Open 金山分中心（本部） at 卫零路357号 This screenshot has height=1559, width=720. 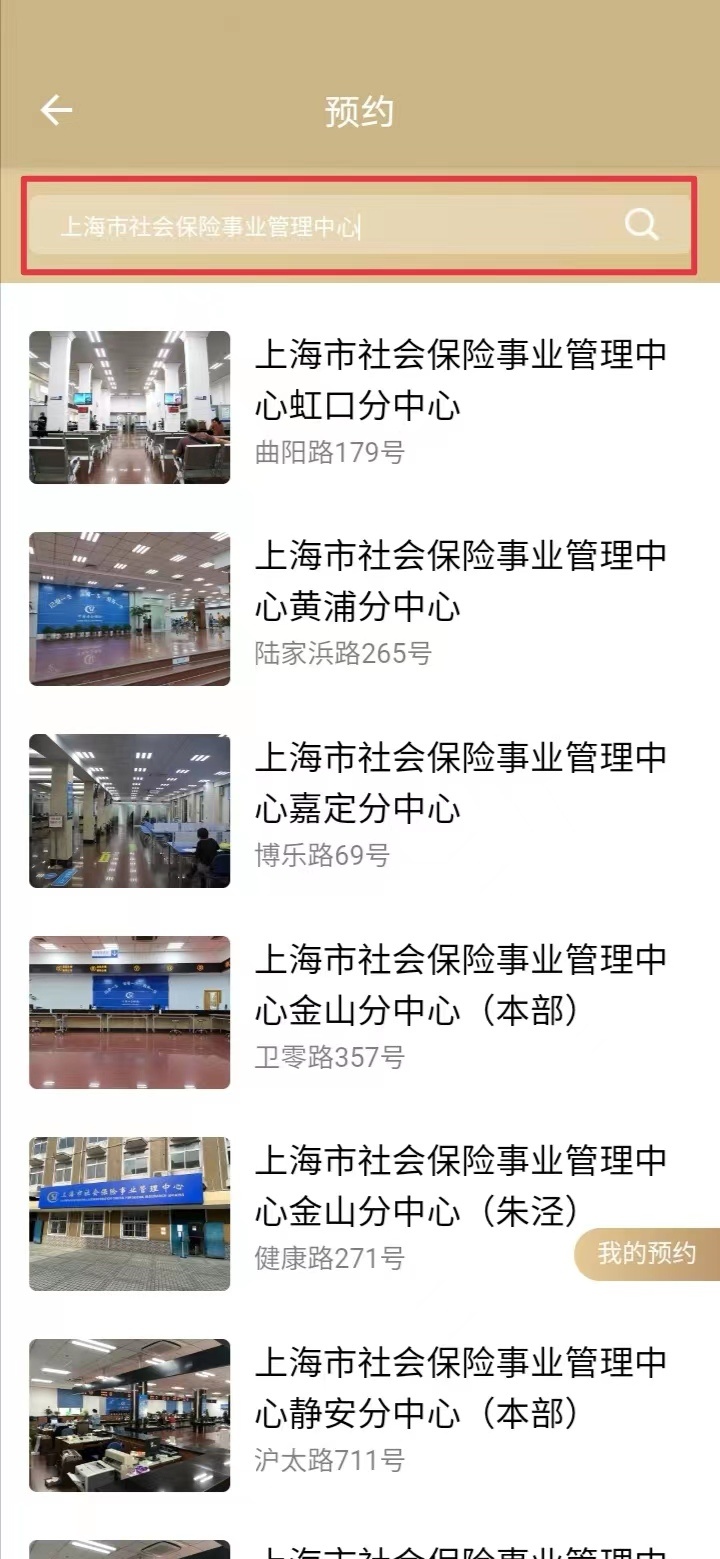point(460,1010)
